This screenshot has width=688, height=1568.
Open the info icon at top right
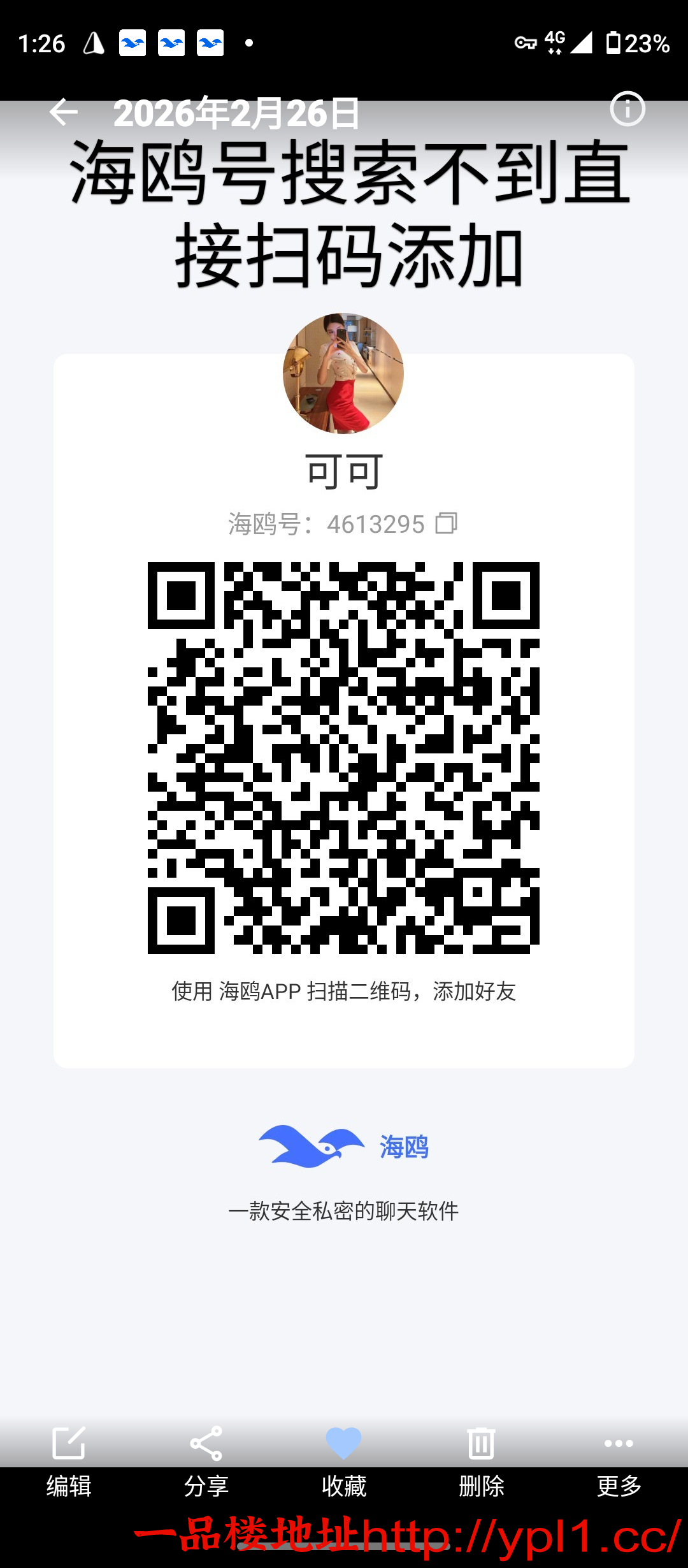point(627,110)
